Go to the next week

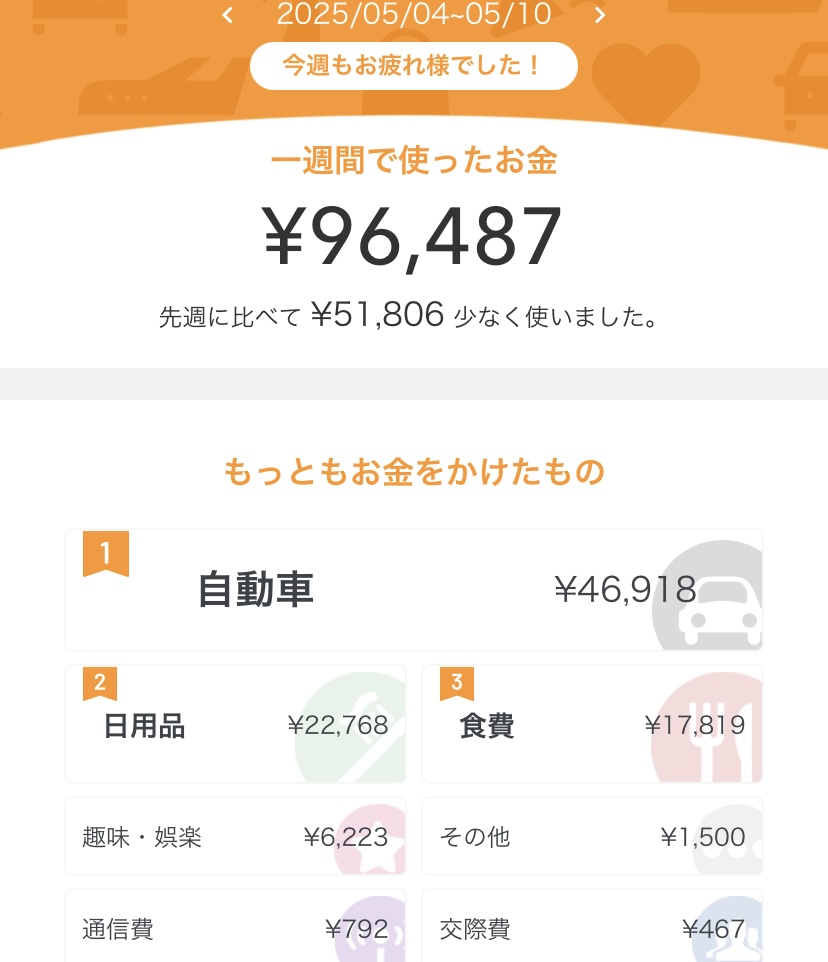[600, 15]
